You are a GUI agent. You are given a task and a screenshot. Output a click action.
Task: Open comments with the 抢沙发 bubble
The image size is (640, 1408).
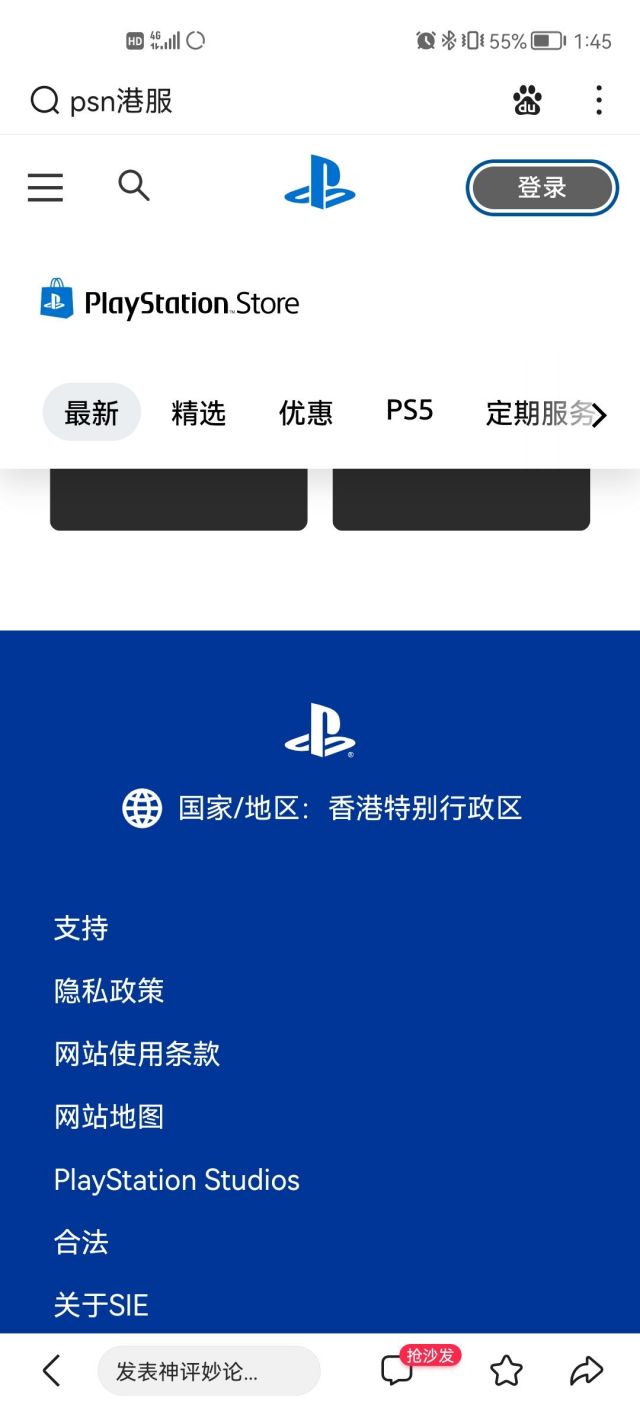[399, 1370]
